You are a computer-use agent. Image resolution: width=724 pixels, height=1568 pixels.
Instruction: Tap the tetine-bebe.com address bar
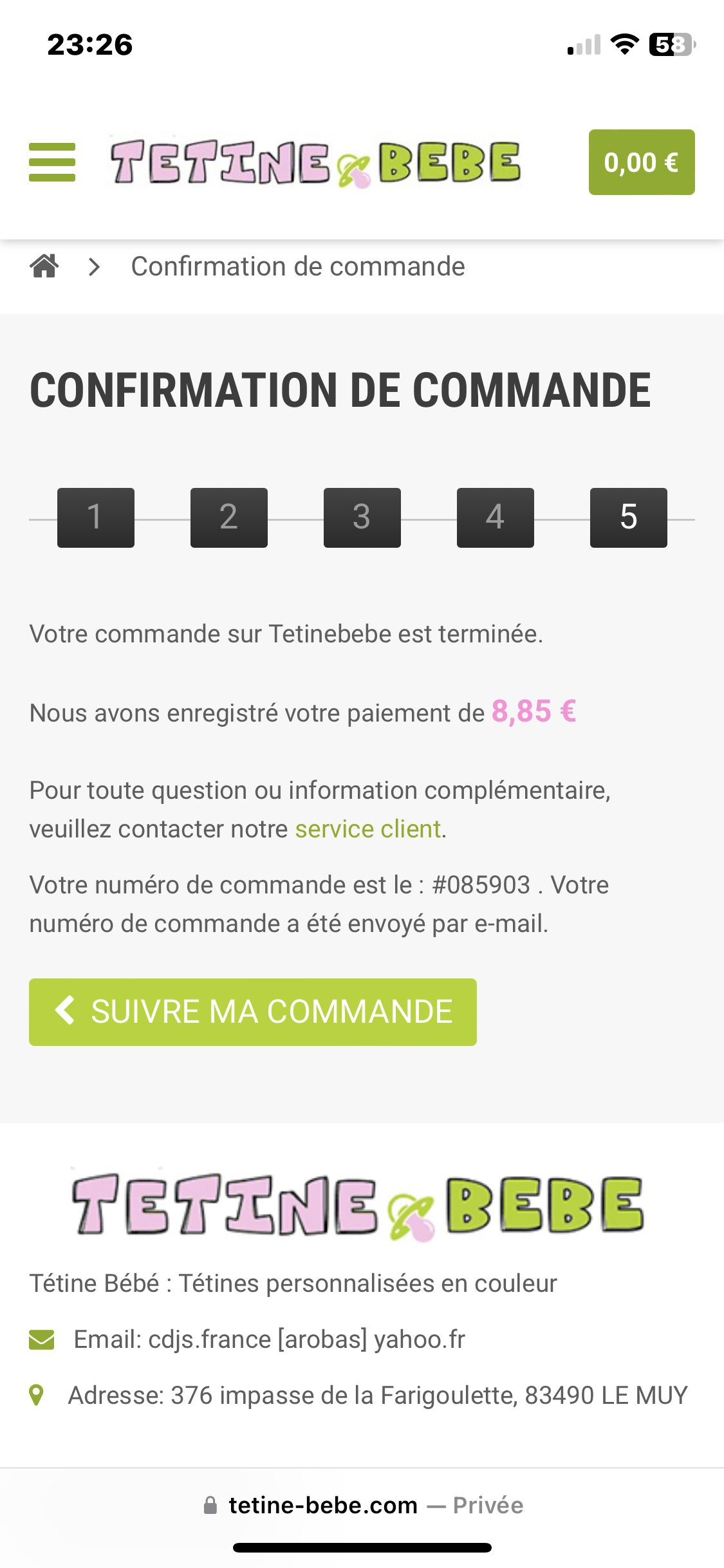click(x=362, y=1505)
